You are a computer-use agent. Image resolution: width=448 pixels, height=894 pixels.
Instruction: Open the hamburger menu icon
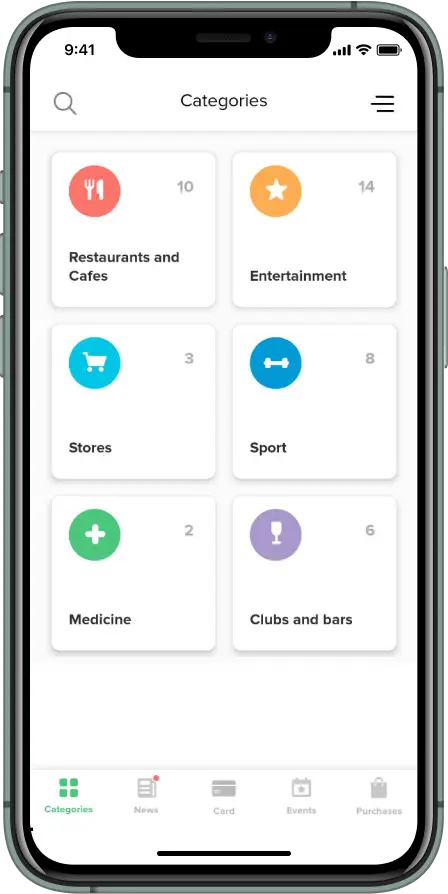pyautogui.click(x=382, y=104)
